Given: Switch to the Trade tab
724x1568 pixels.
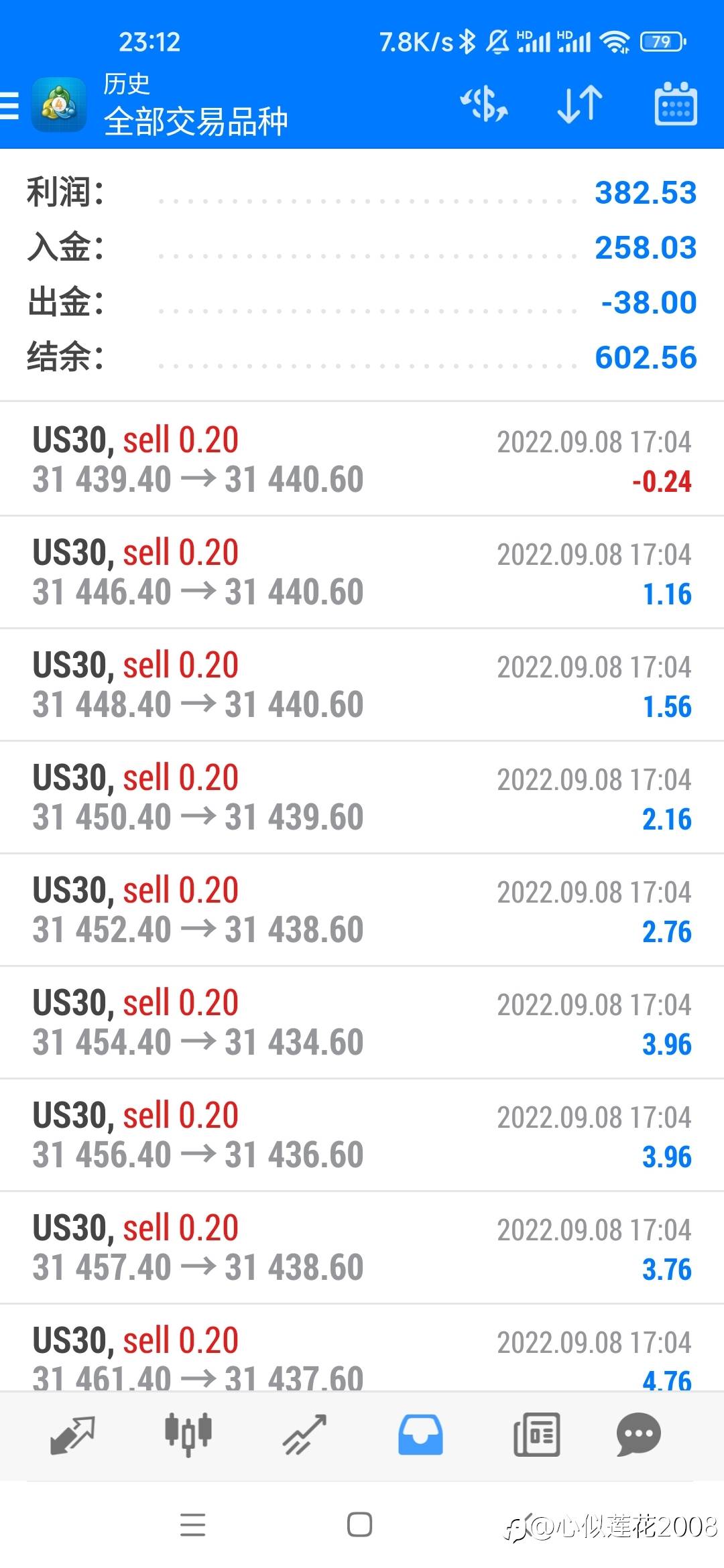Looking at the screenshot, I should (x=304, y=1435).
